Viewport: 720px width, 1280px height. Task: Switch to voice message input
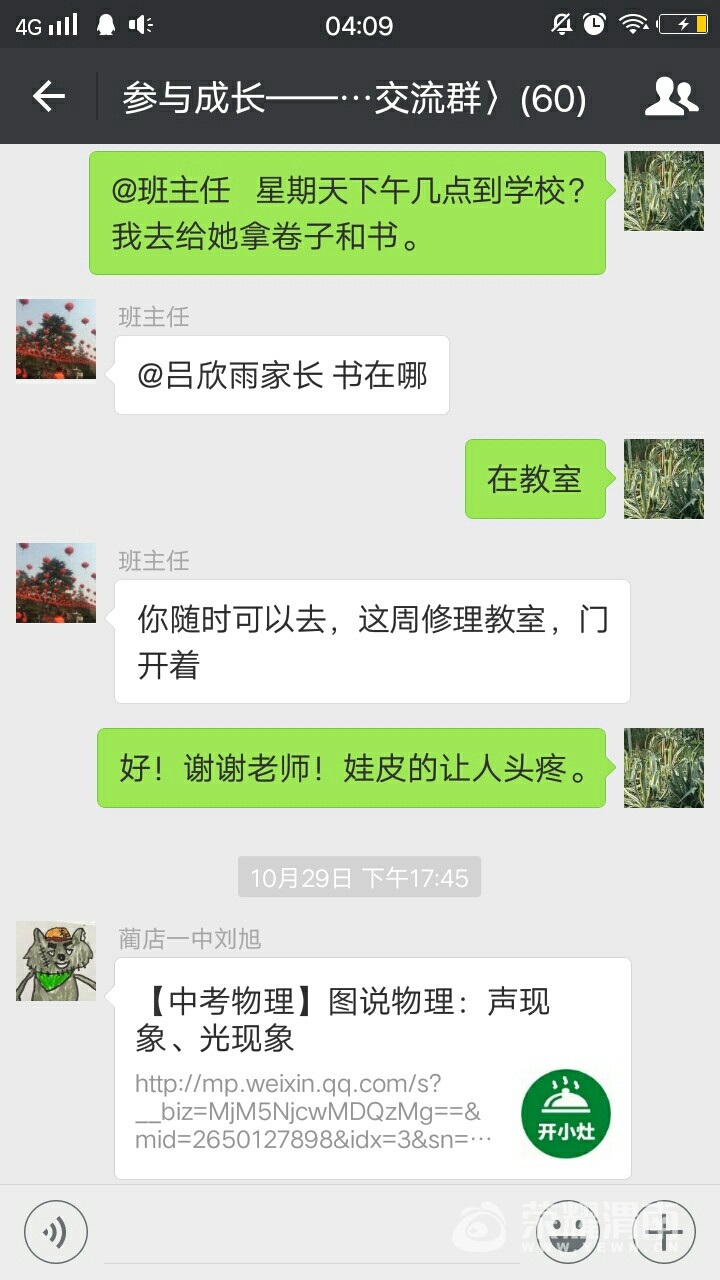click(56, 1232)
